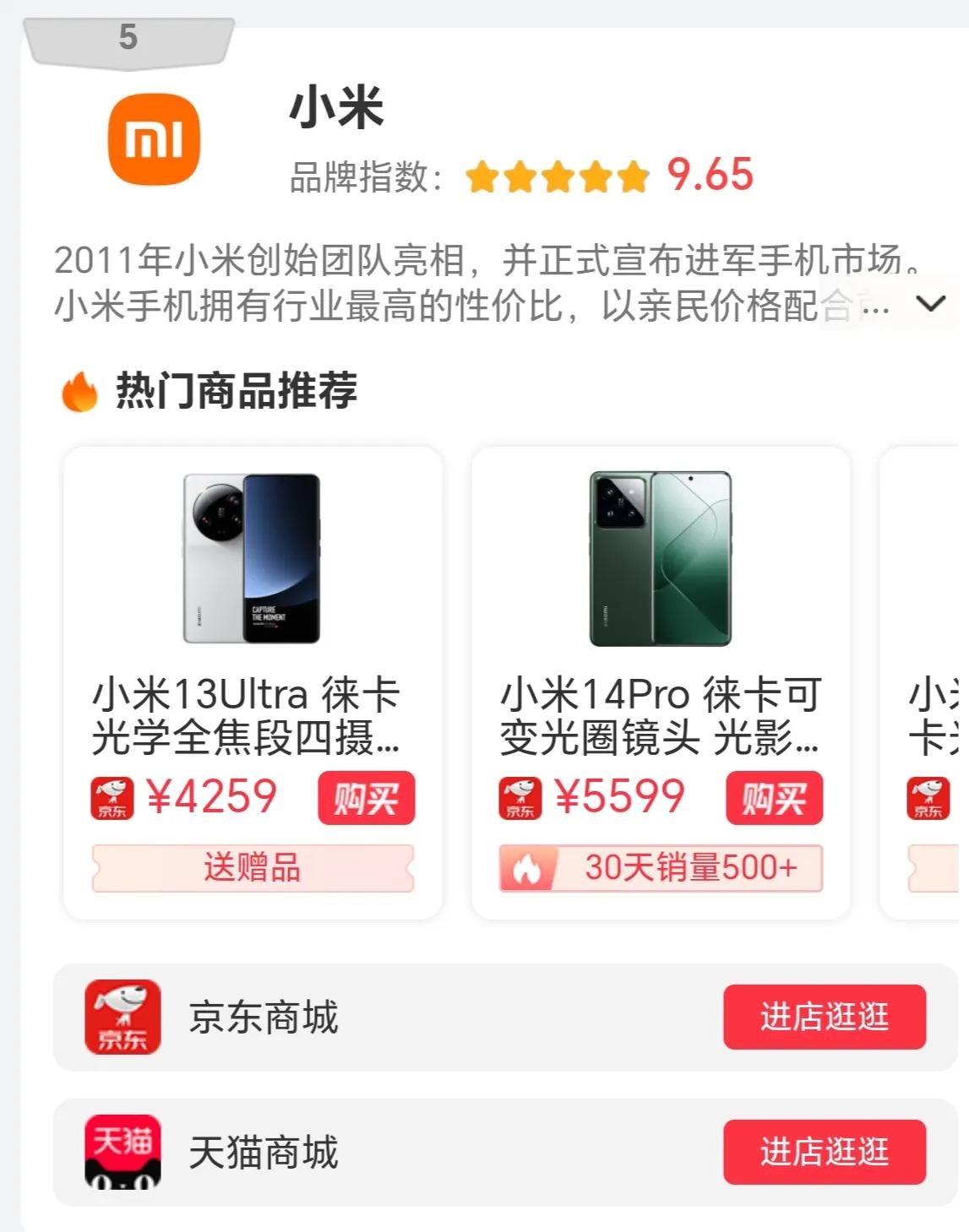Image resolution: width=969 pixels, height=1232 pixels.
Task: Enter the 京东商城 store via 进店逛逛
Action: click(x=824, y=1017)
